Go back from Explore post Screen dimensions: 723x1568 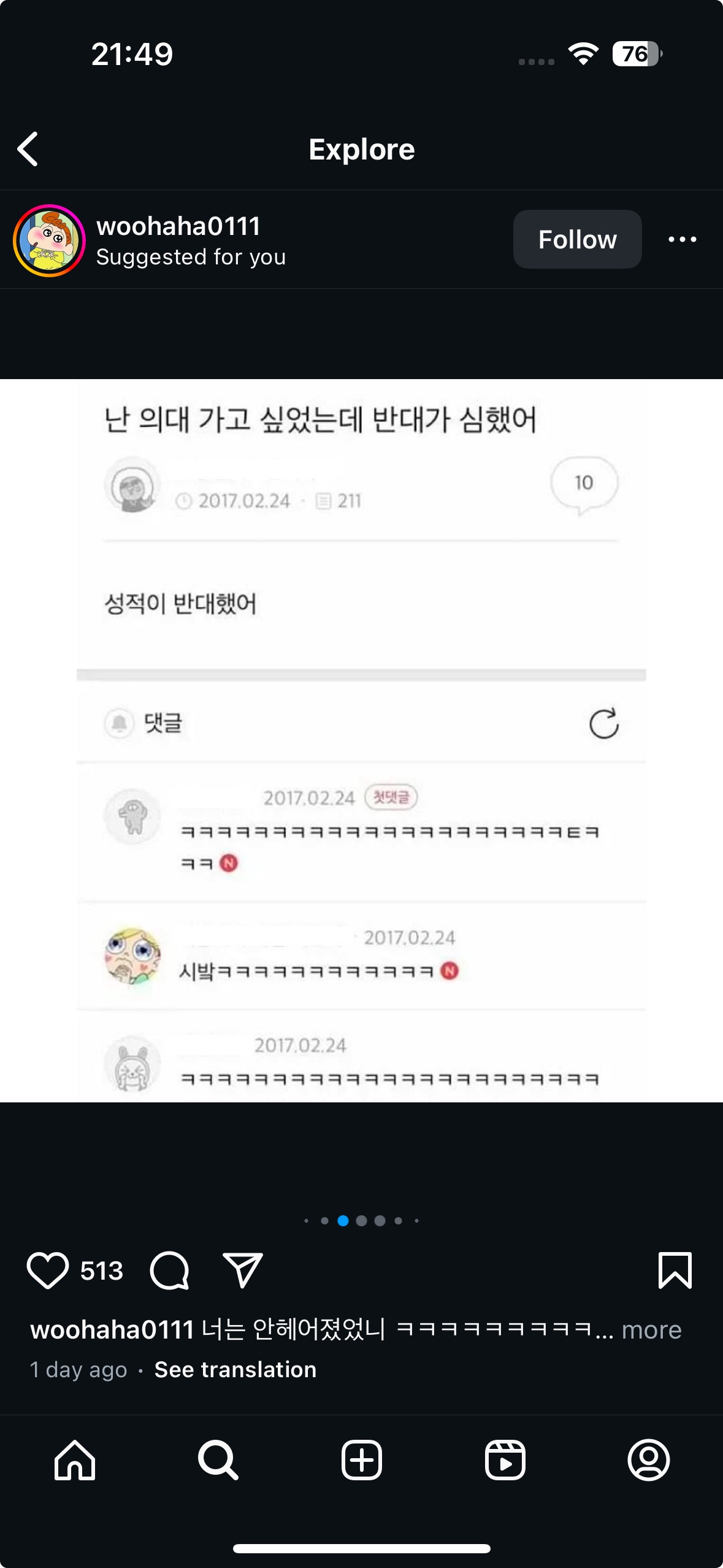tap(28, 149)
